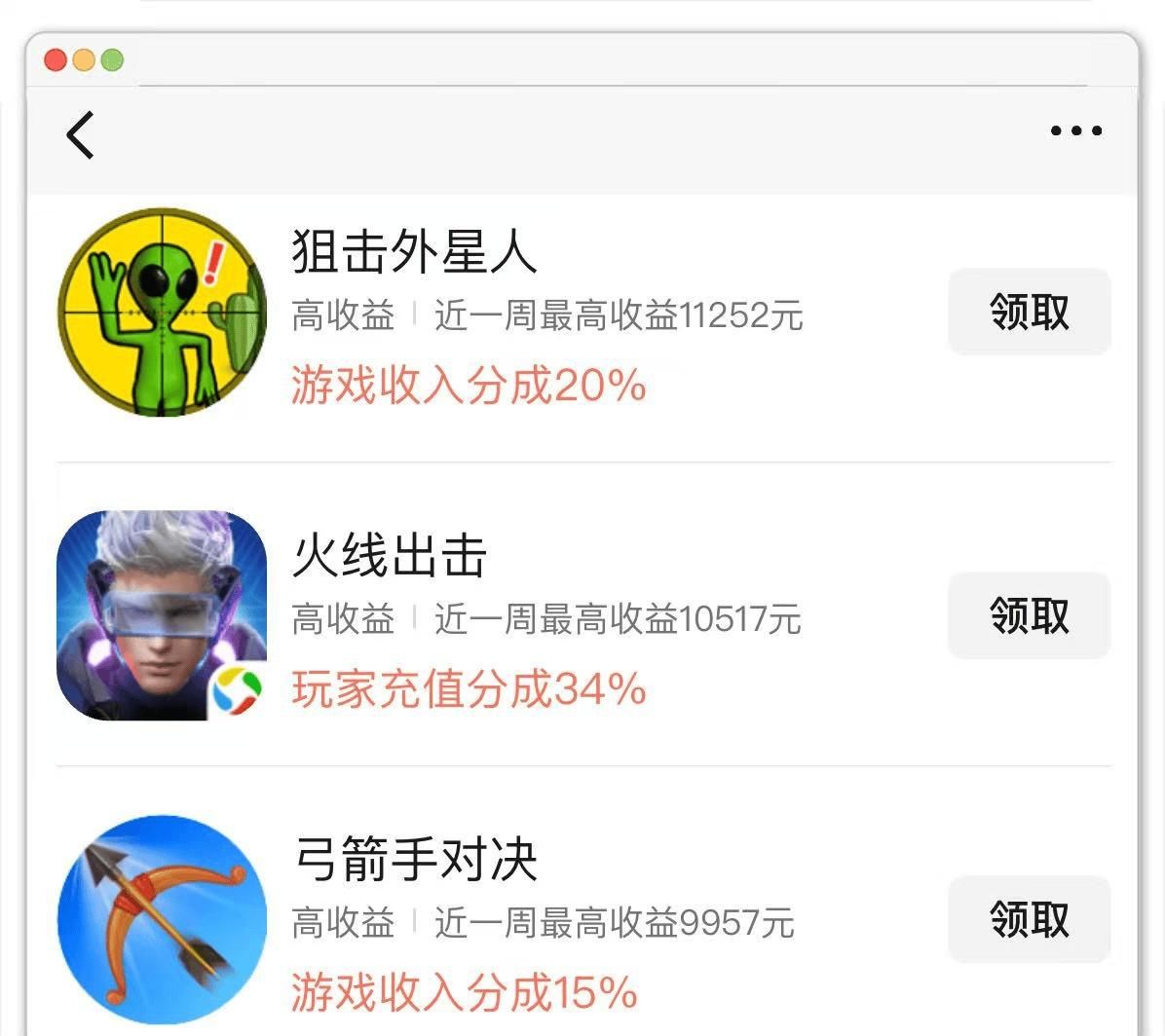Open the 狙击外星人 game entry
Screen dimensions: 1165x1036
pos(414,251)
